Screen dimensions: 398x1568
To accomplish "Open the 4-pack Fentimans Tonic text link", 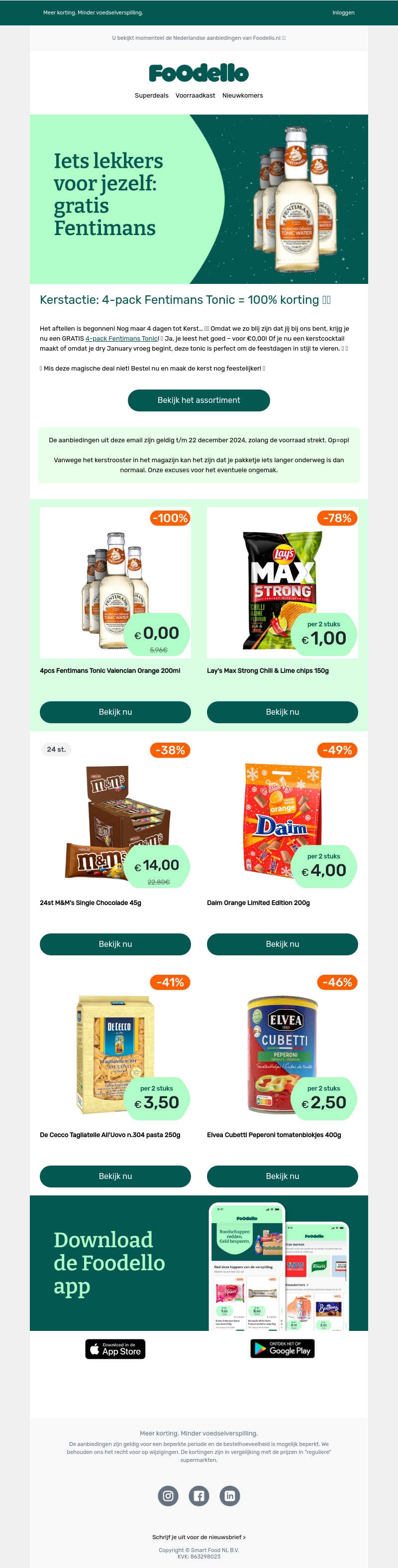I will (x=121, y=338).
